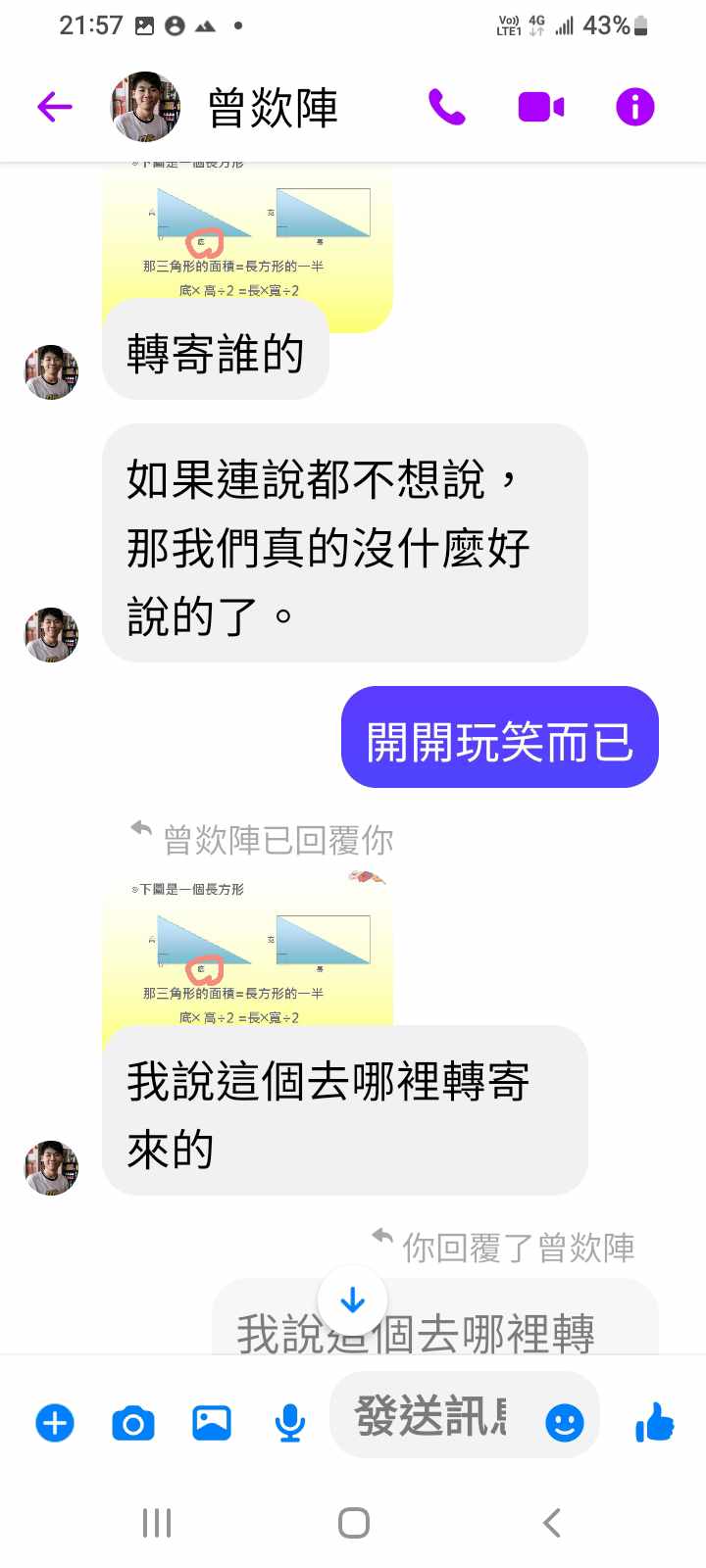Open more attachment options with the plus icon
This screenshot has height=1568, width=706.
[x=55, y=1422]
